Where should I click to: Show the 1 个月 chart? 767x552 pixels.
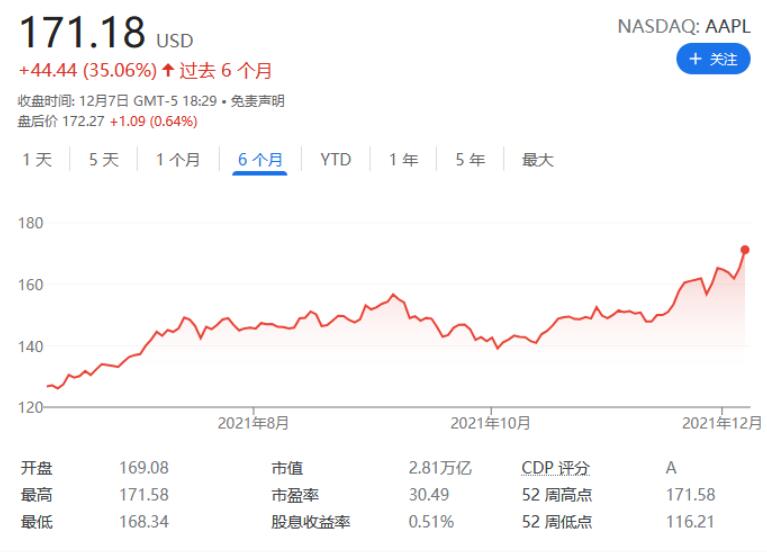click(x=178, y=160)
